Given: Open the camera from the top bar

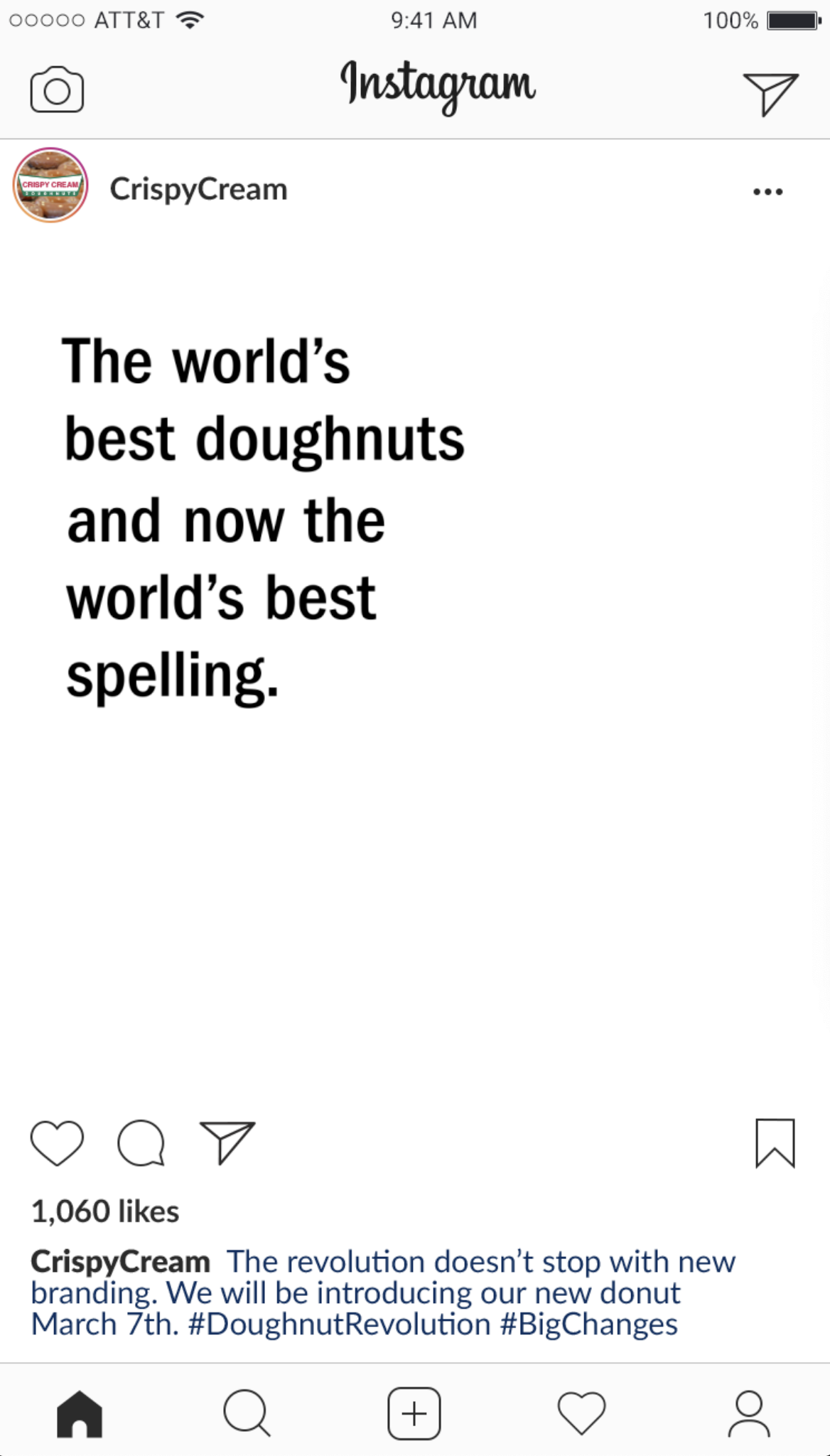Looking at the screenshot, I should pos(57,90).
